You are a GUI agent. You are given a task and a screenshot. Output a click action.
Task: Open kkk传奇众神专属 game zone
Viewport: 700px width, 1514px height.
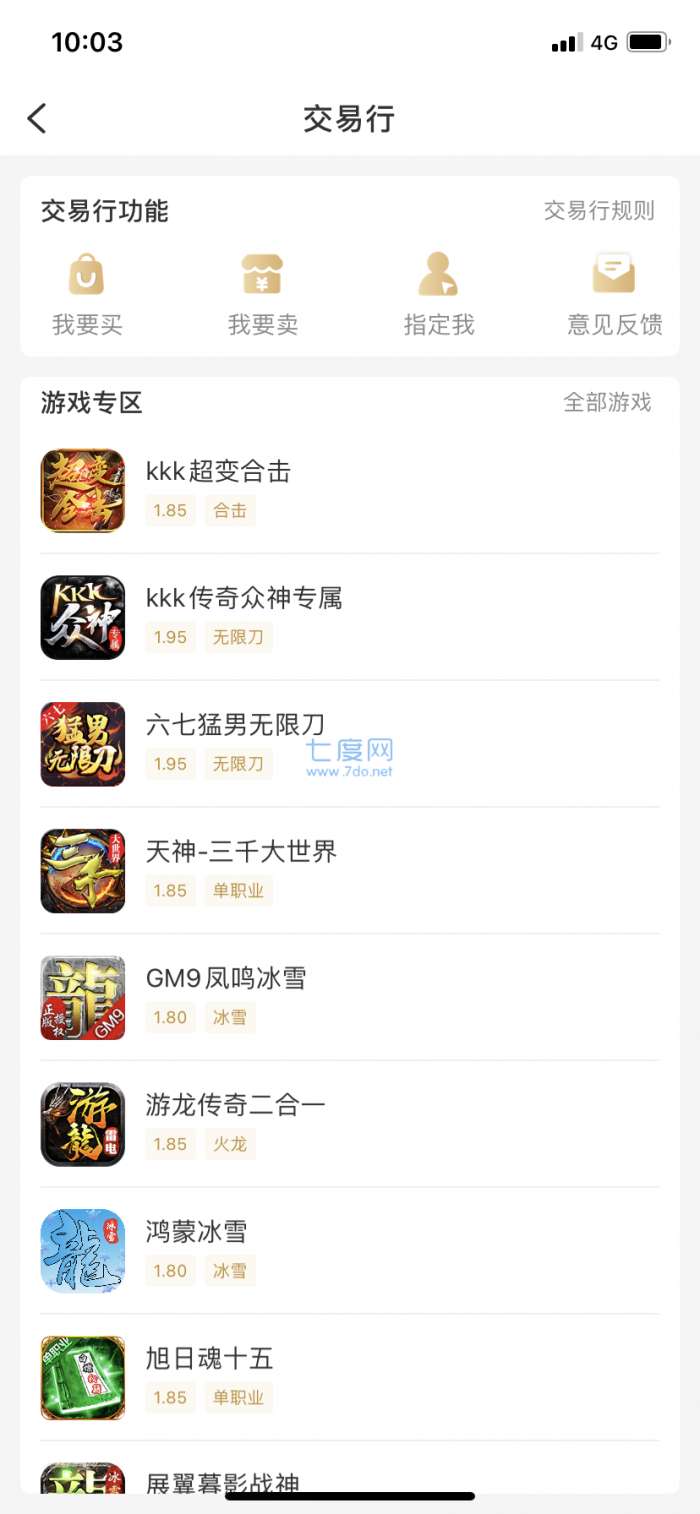350,617
